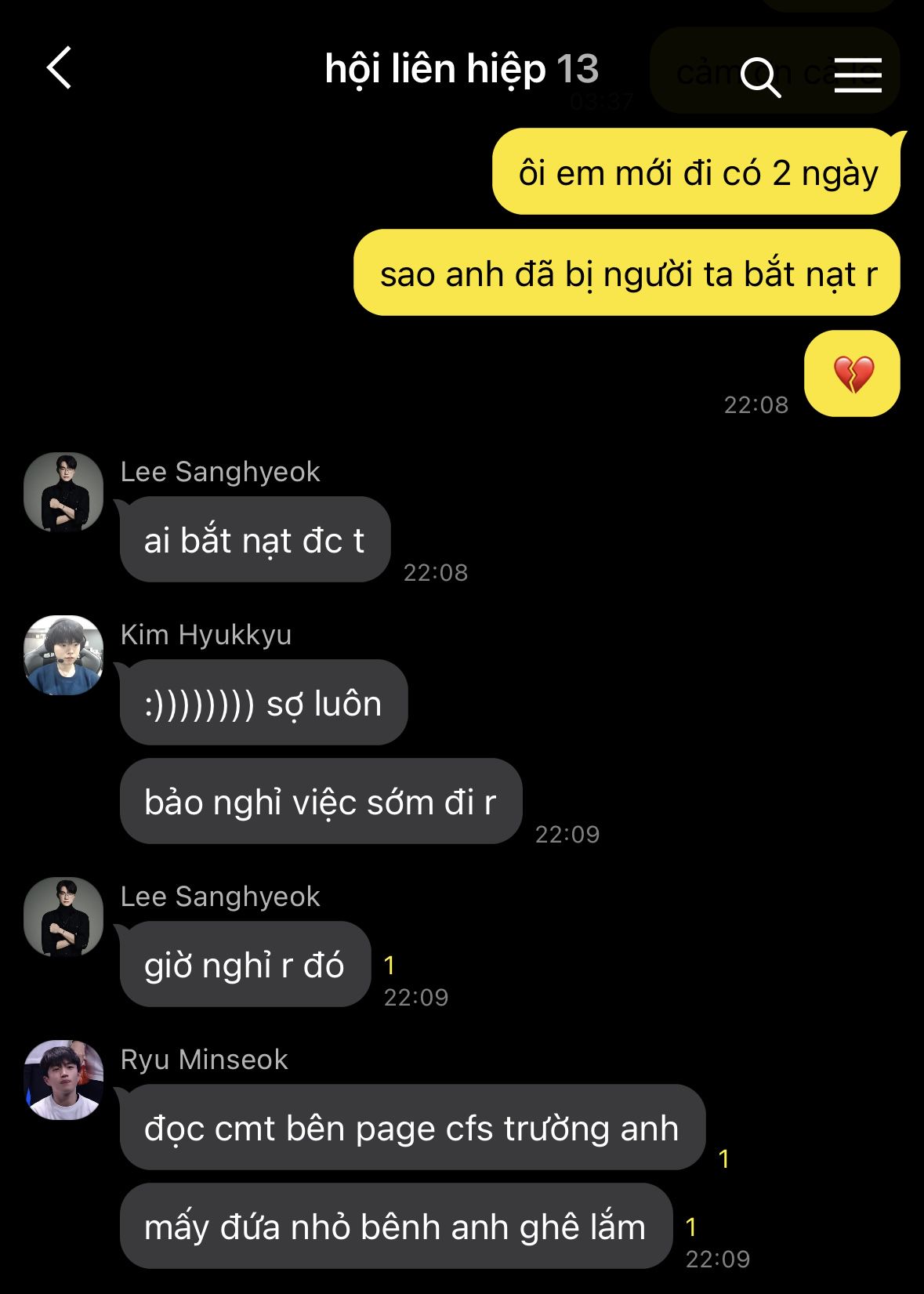Screen dimensions: 924x1294
Task: Open the chat room menu
Action: tap(857, 75)
